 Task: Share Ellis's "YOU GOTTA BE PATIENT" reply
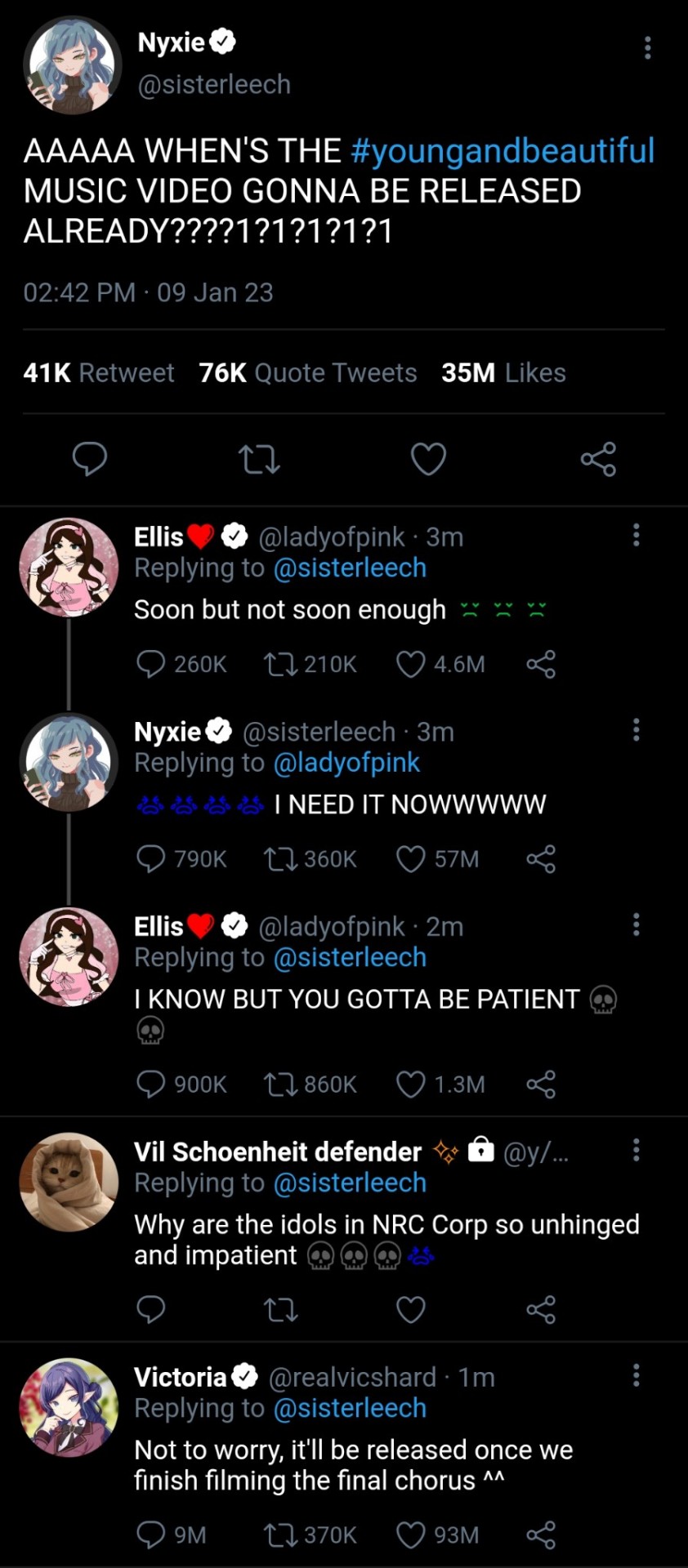click(541, 1084)
